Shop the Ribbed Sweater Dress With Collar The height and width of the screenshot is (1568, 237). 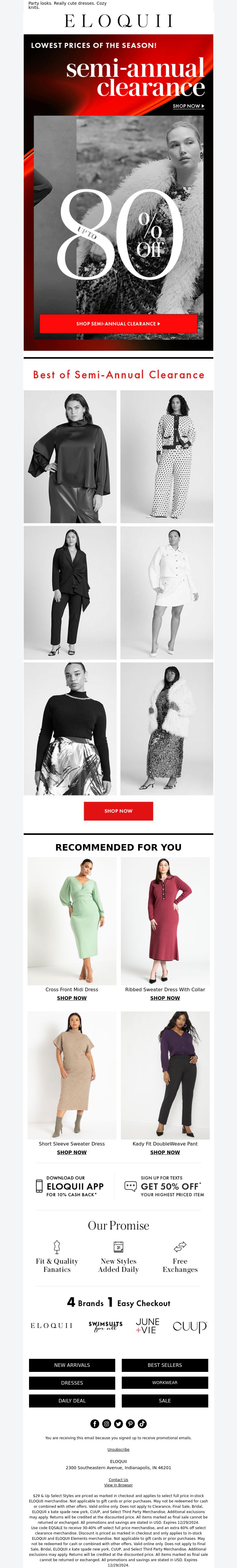pos(165,998)
